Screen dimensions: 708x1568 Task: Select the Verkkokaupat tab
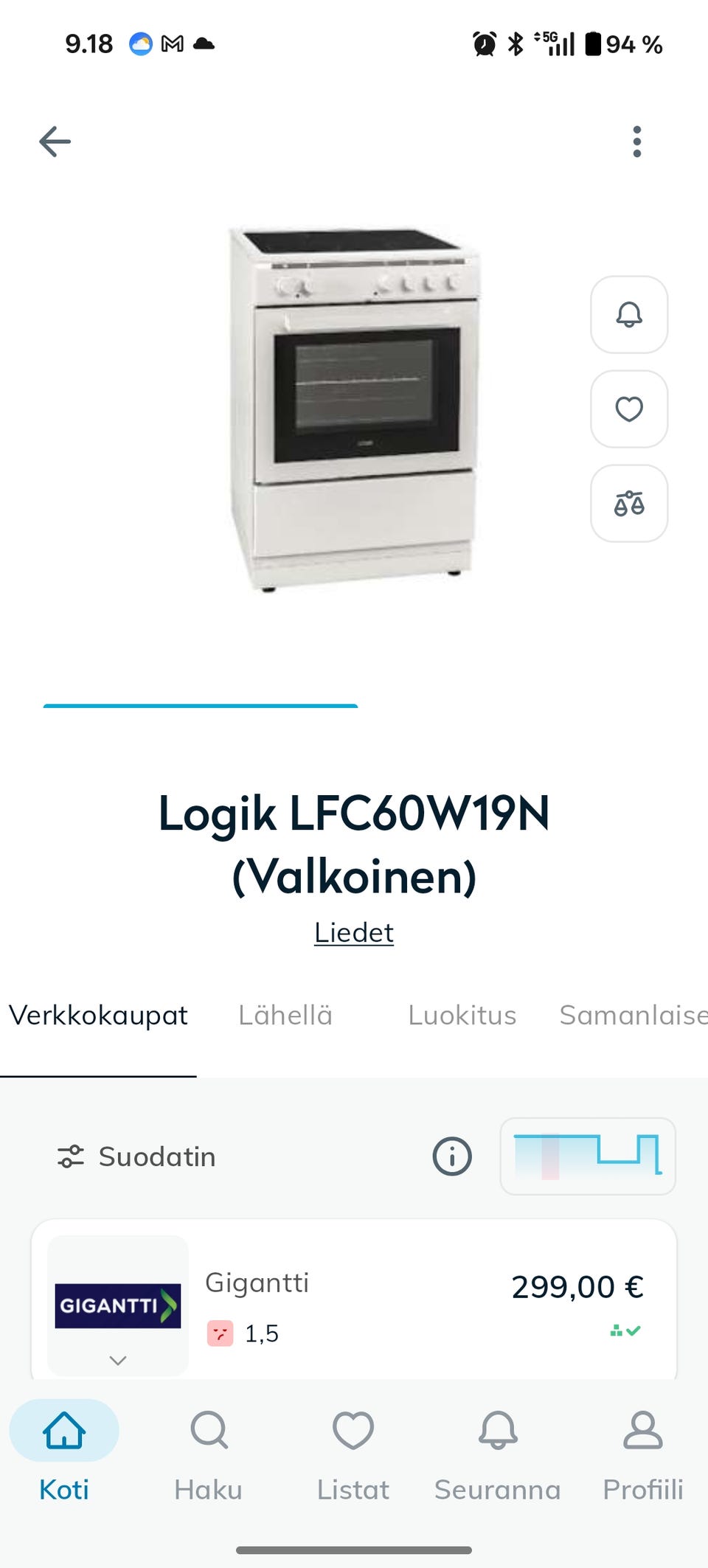[x=98, y=1016]
